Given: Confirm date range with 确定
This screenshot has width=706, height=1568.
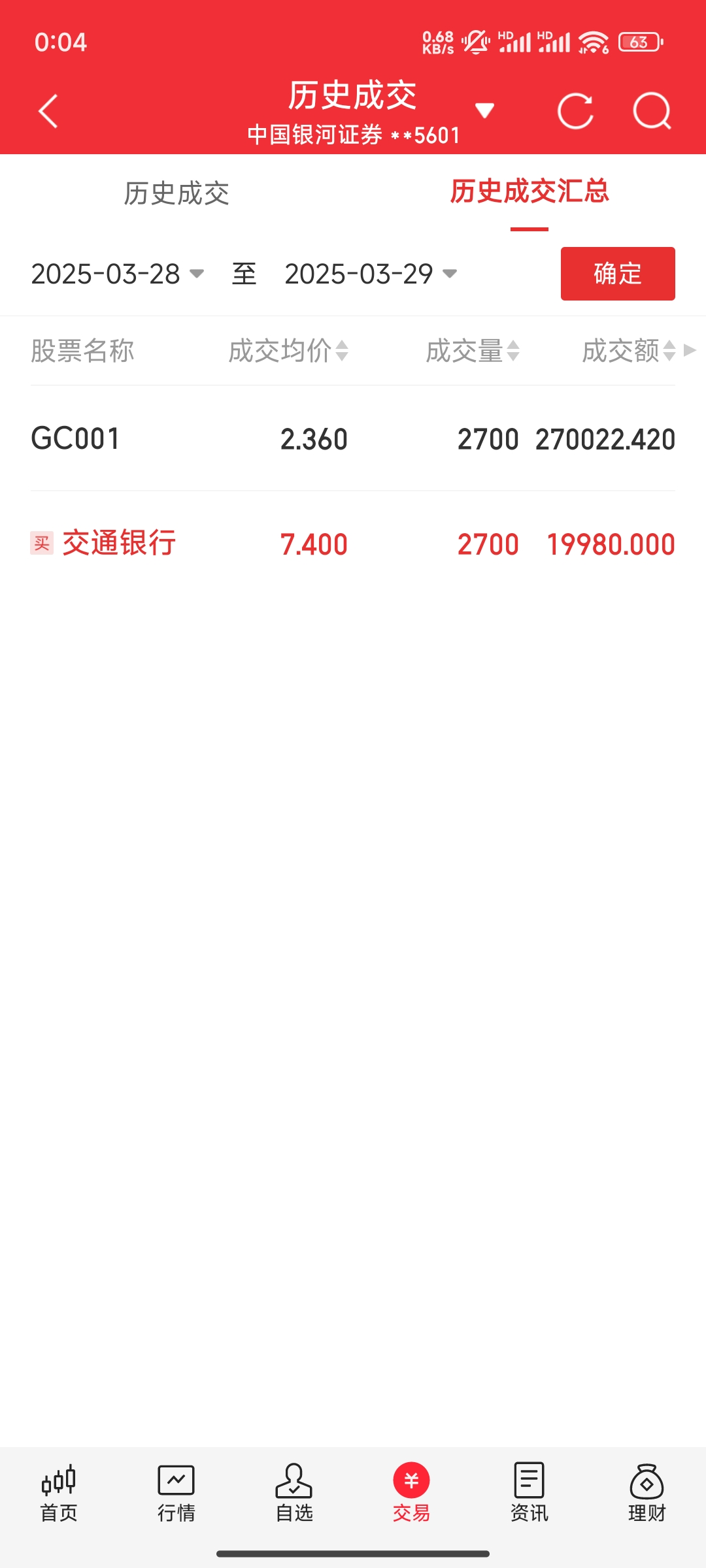Looking at the screenshot, I should [618, 274].
